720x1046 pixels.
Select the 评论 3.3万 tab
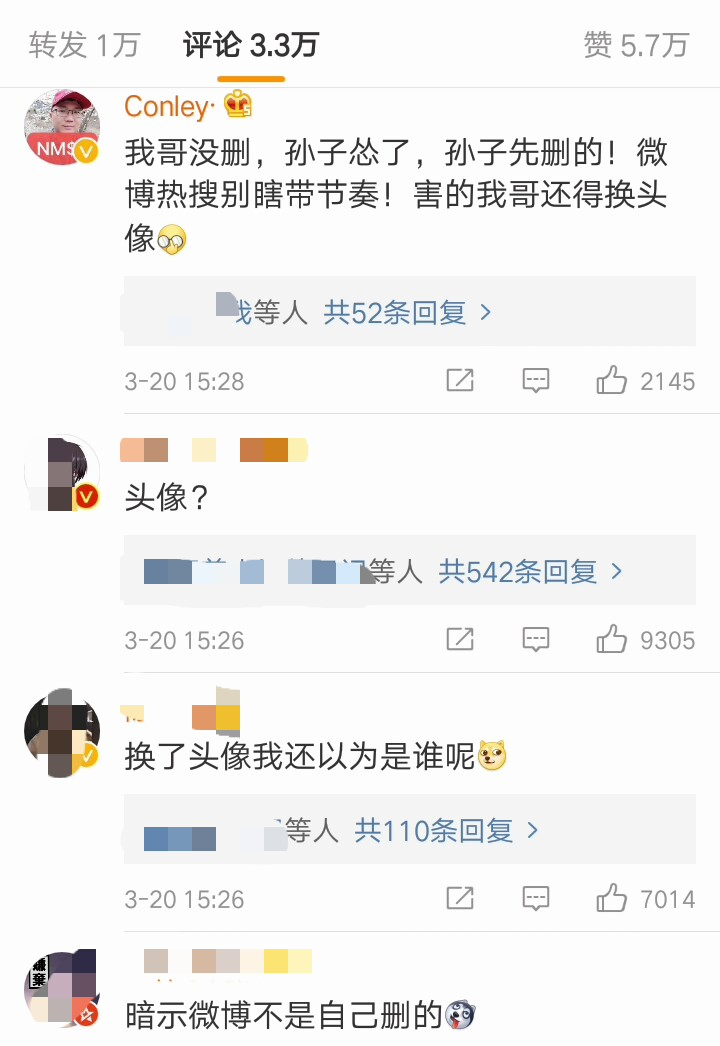coord(250,45)
